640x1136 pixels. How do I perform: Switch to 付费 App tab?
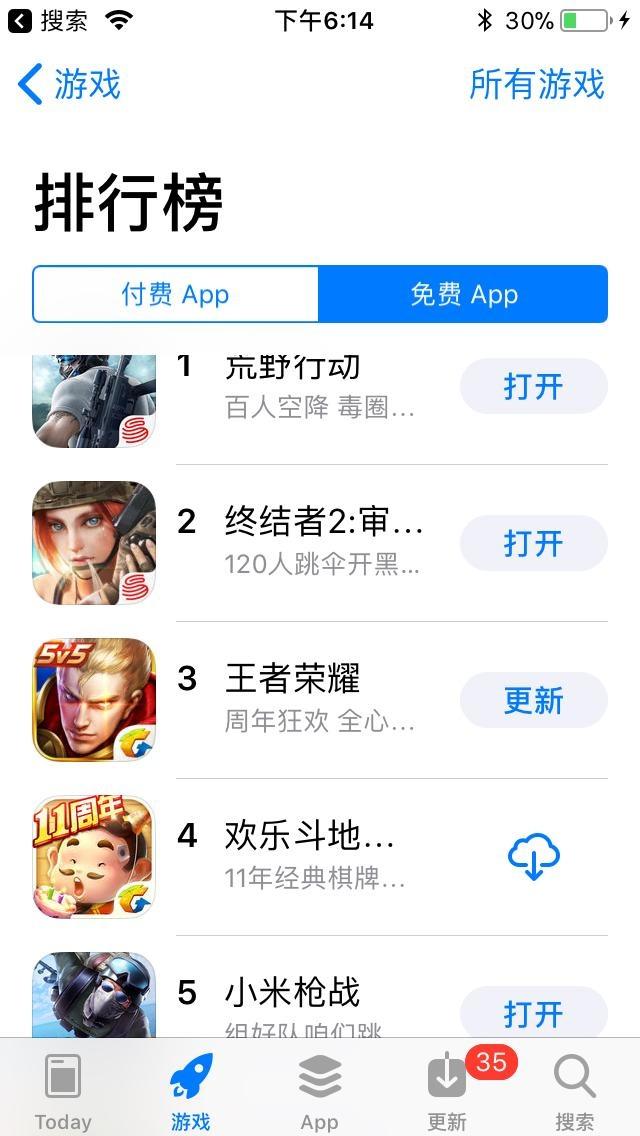coord(175,294)
